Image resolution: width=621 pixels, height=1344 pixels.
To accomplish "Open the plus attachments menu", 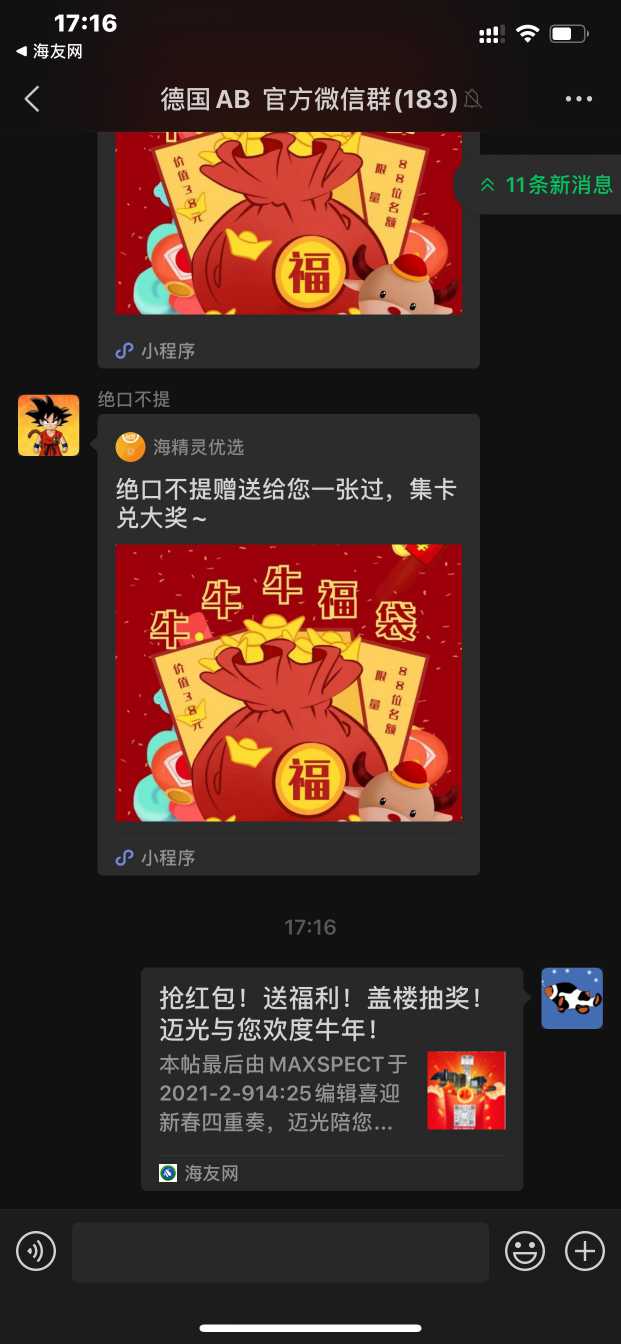I will click(585, 1251).
